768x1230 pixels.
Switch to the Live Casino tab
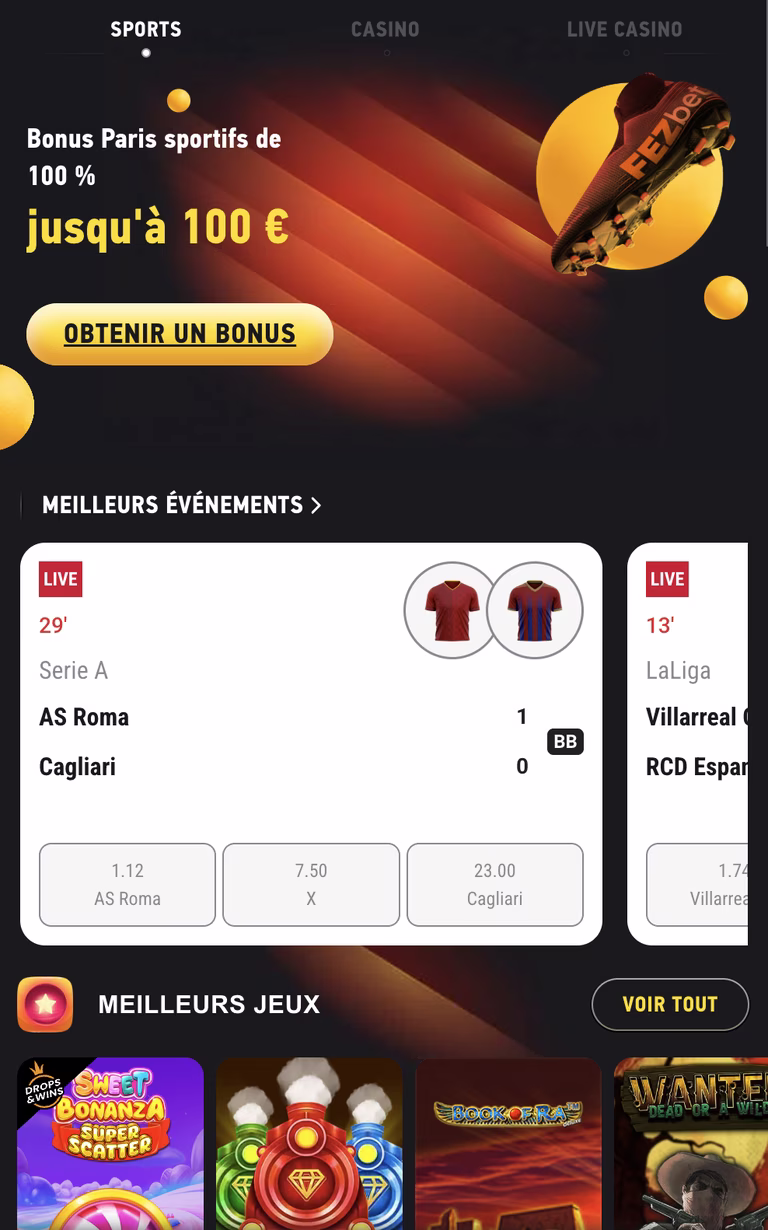(x=624, y=29)
